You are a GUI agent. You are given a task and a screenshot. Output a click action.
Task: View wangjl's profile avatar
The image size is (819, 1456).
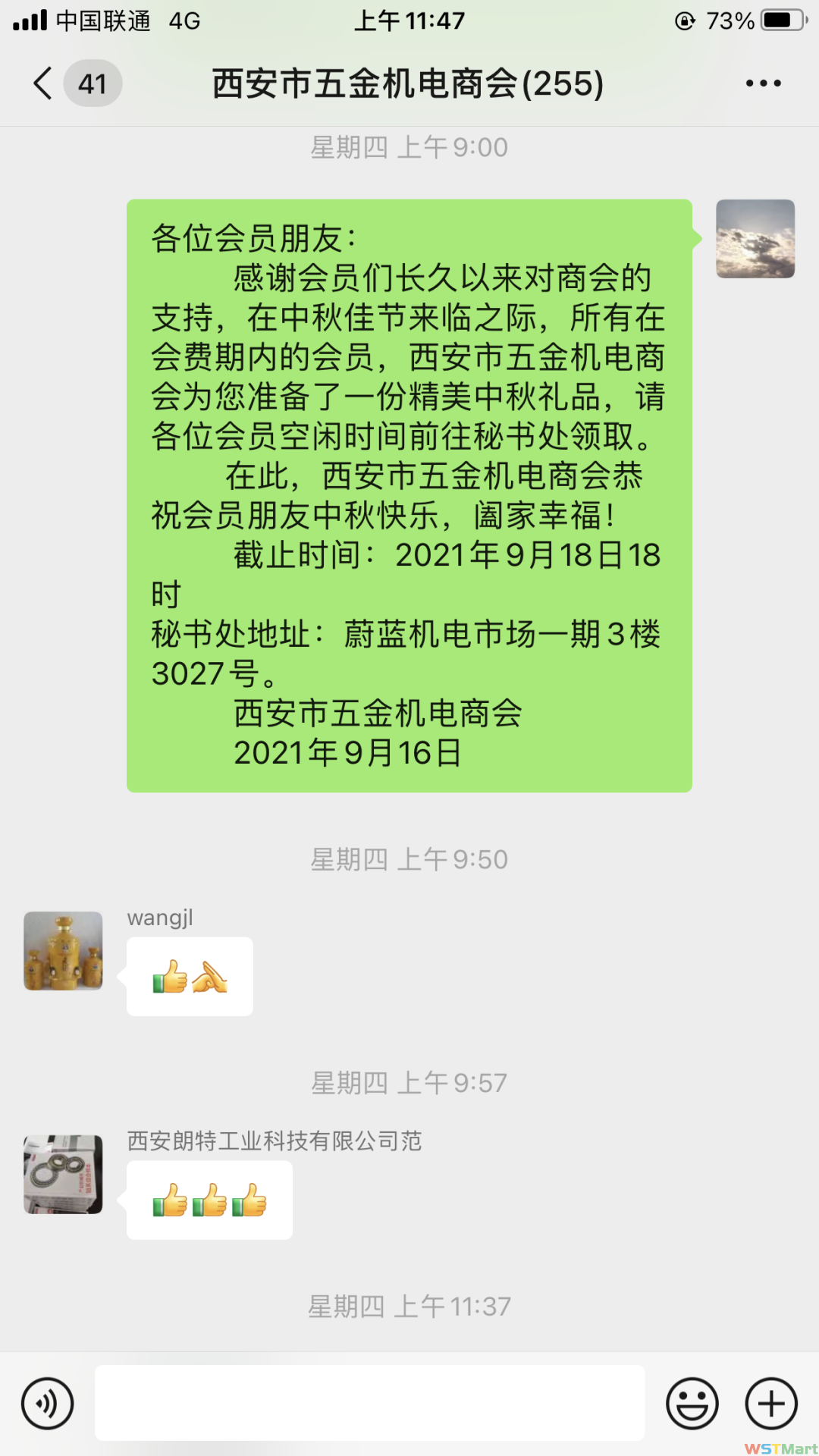click(x=63, y=951)
